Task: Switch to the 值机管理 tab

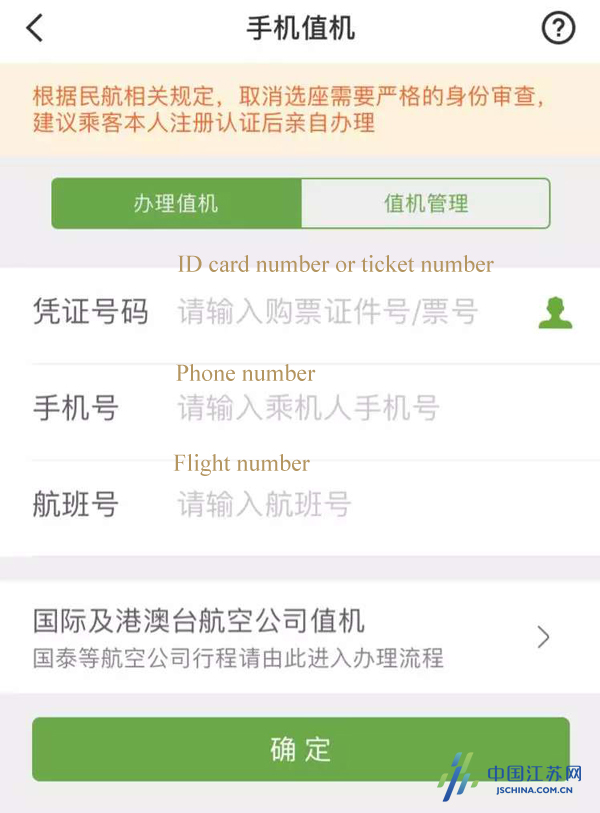Action: tap(426, 204)
